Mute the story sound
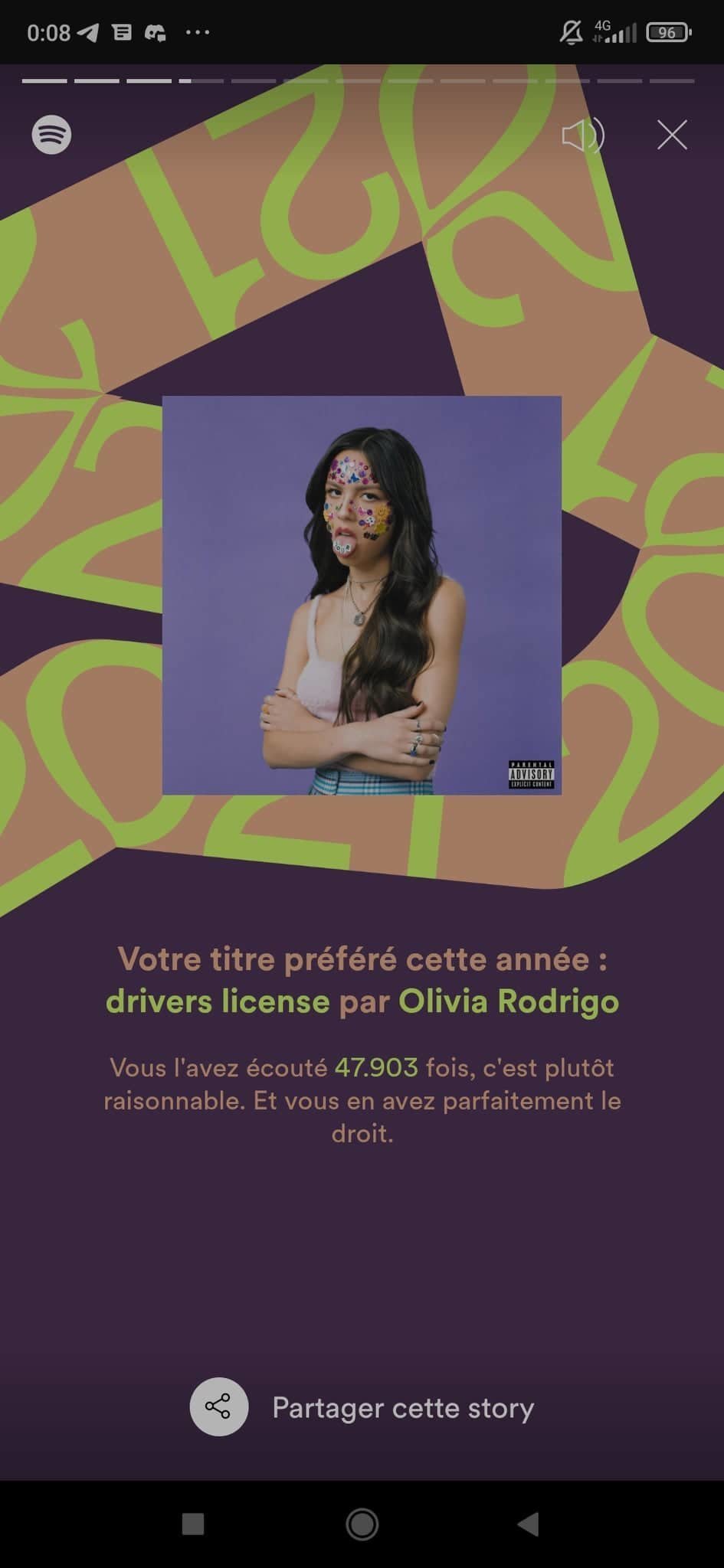The height and width of the screenshot is (1568, 724). tap(582, 136)
